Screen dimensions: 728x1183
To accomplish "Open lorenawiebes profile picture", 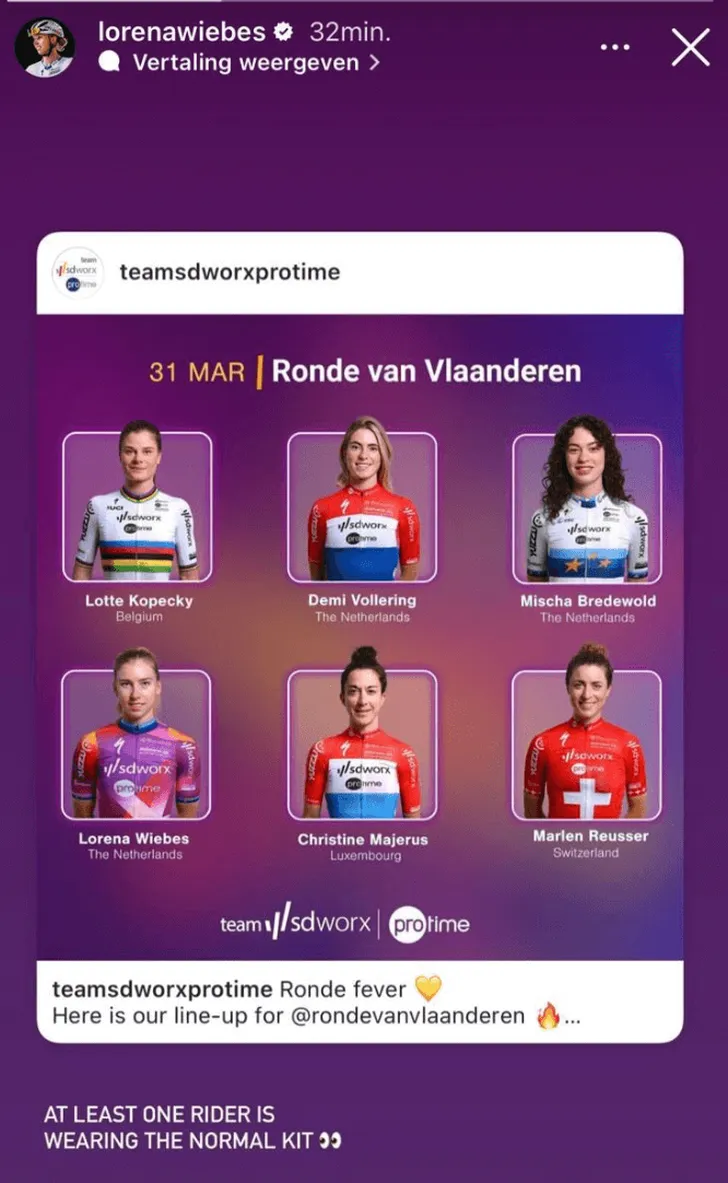I will (x=45, y=46).
